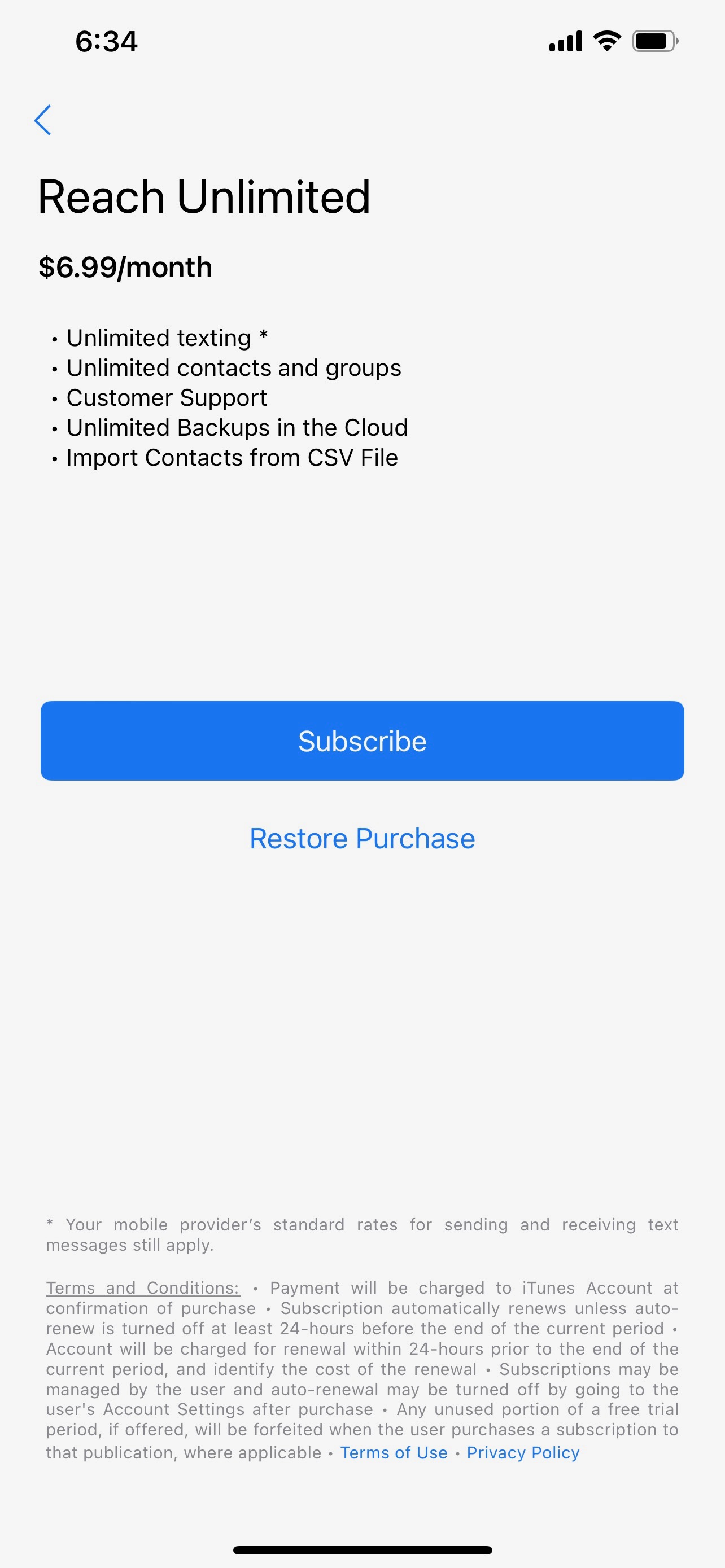Screen dimensions: 725x1568
Task: Tap Restore Purchase
Action: coord(362,839)
